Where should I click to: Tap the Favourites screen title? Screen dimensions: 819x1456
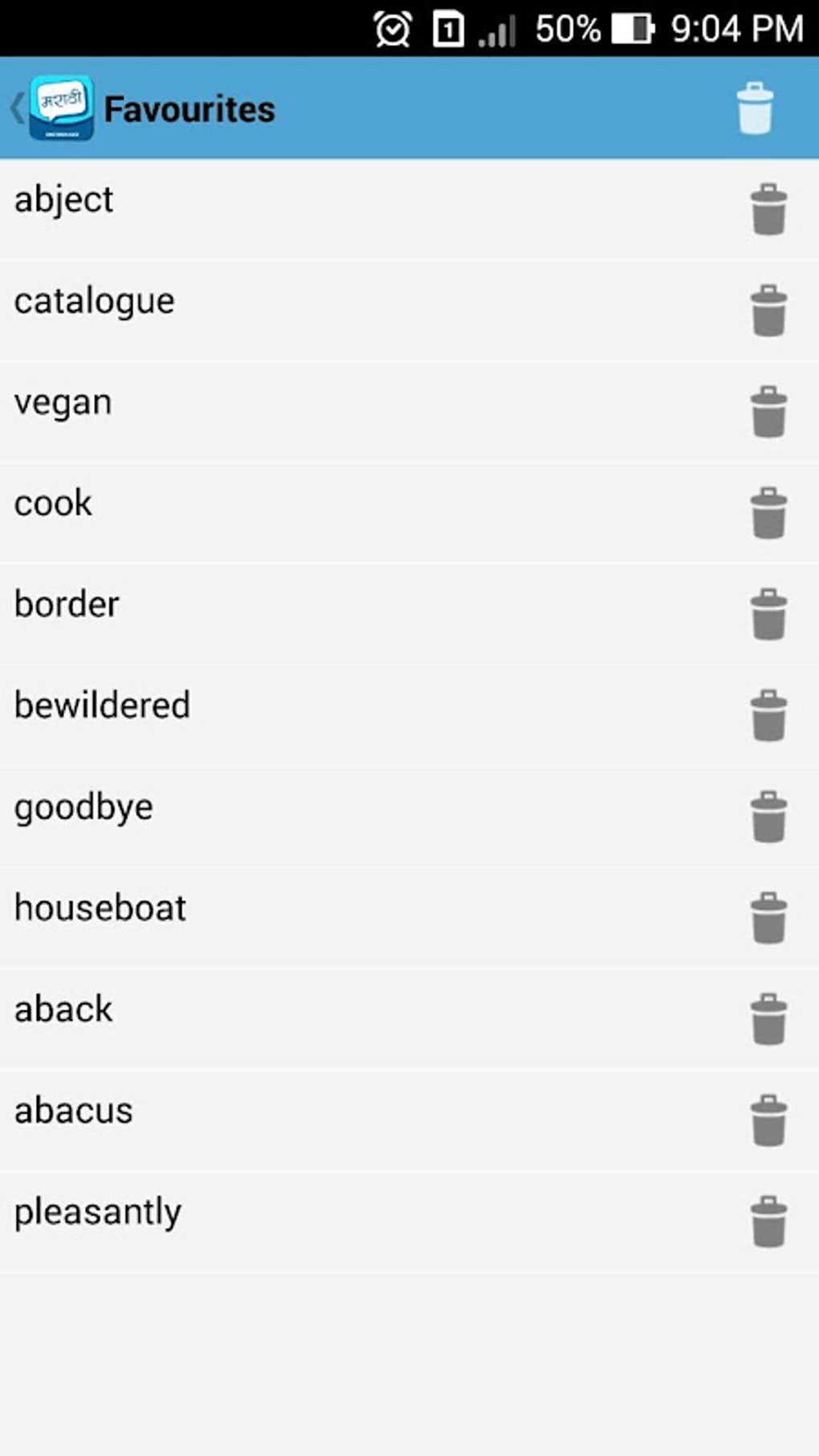[190, 108]
